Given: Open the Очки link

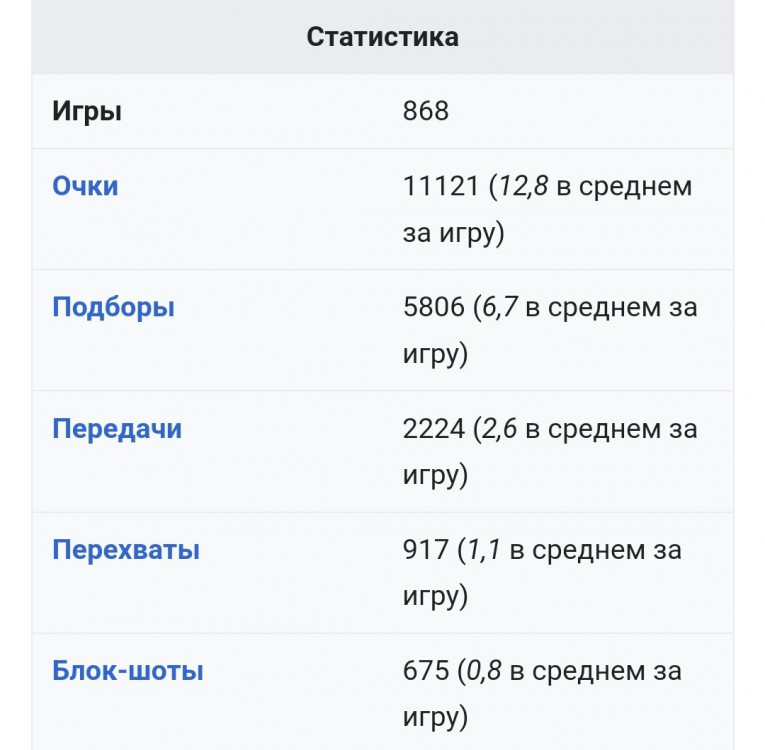Looking at the screenshot, I should [85, 186].
